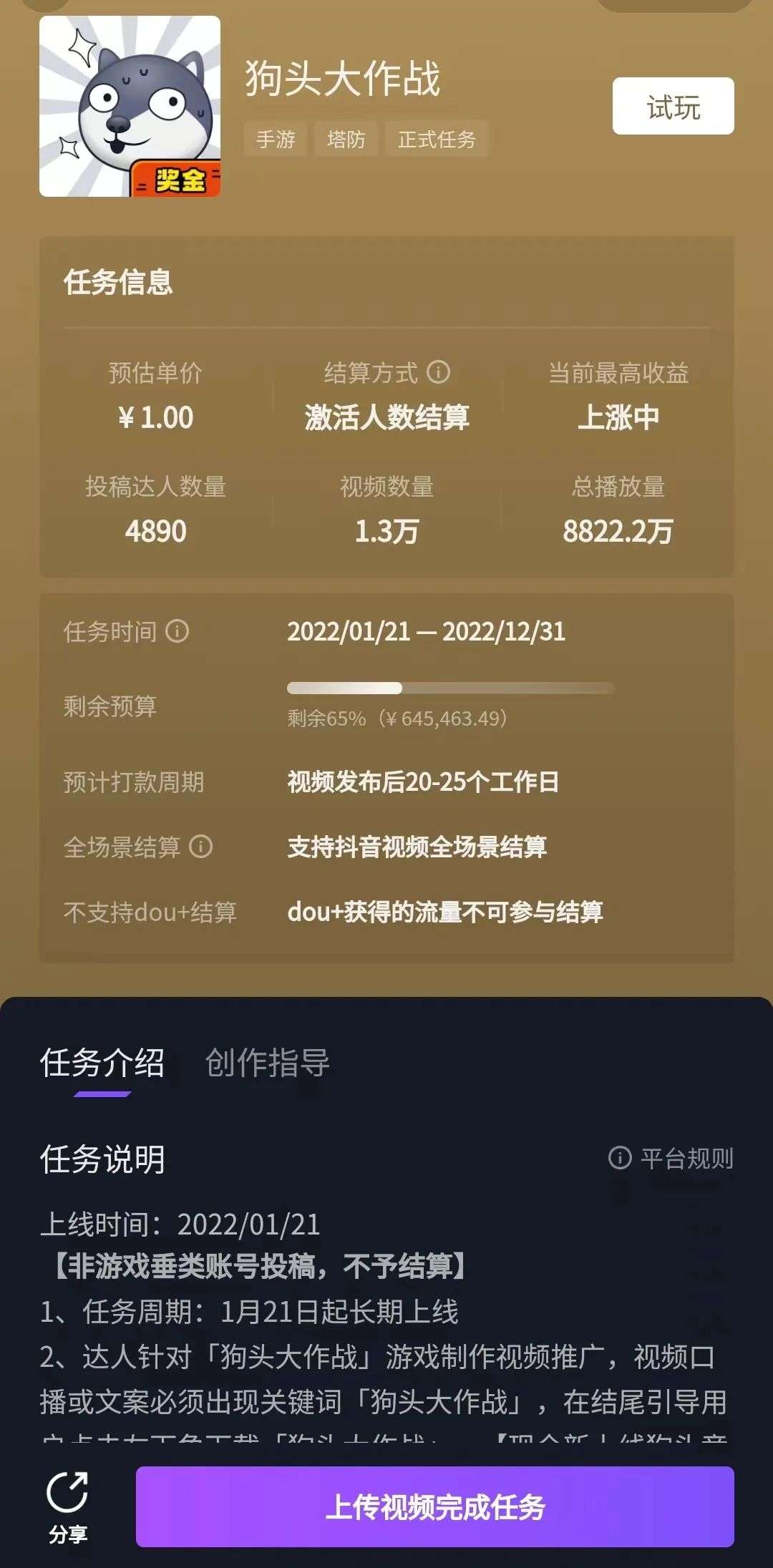Select the 任务介绍 tab

click(102, 1063)
